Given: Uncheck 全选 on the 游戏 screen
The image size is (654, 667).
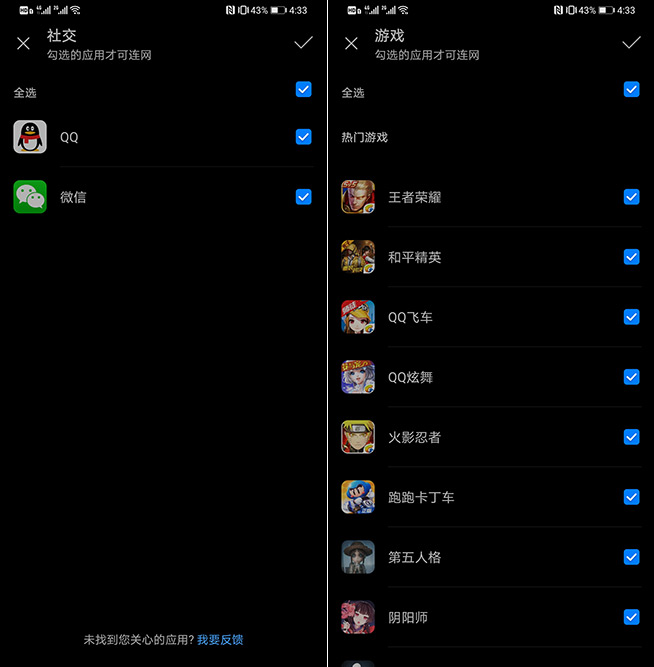Looking at the screenshot, I should 631,90.
